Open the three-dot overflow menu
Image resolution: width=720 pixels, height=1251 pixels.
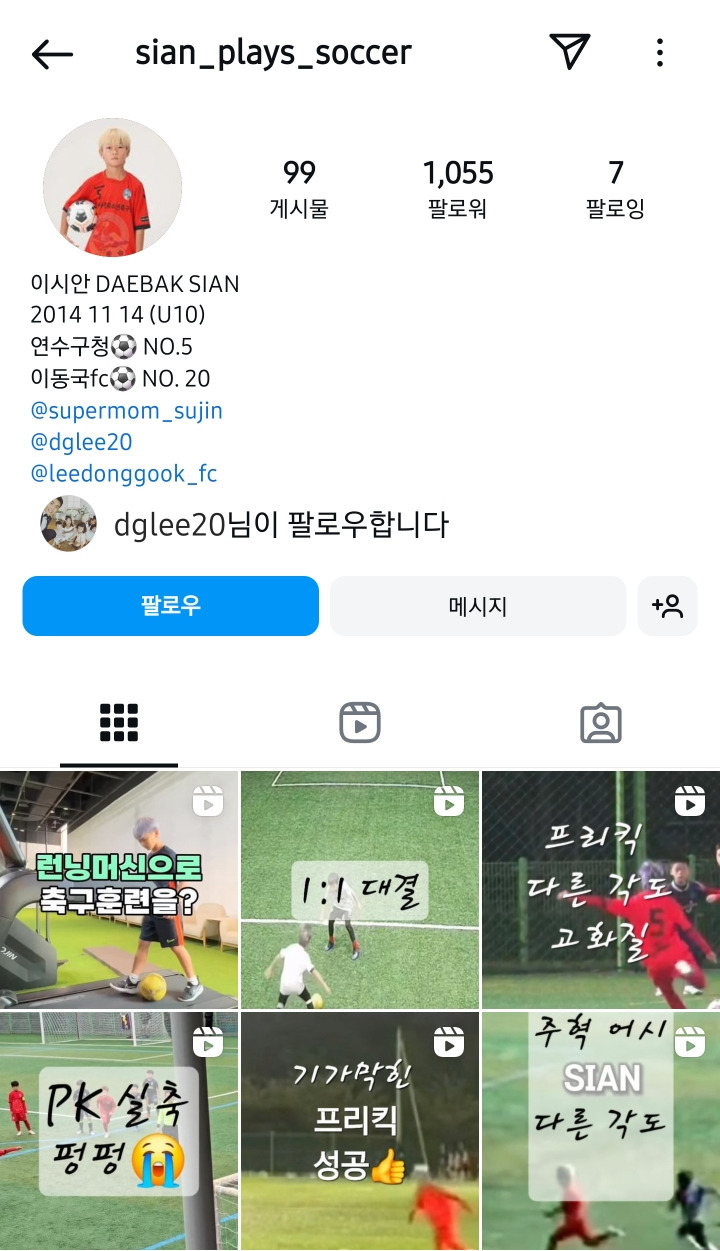pyautogui.click(x=660, y=53)
